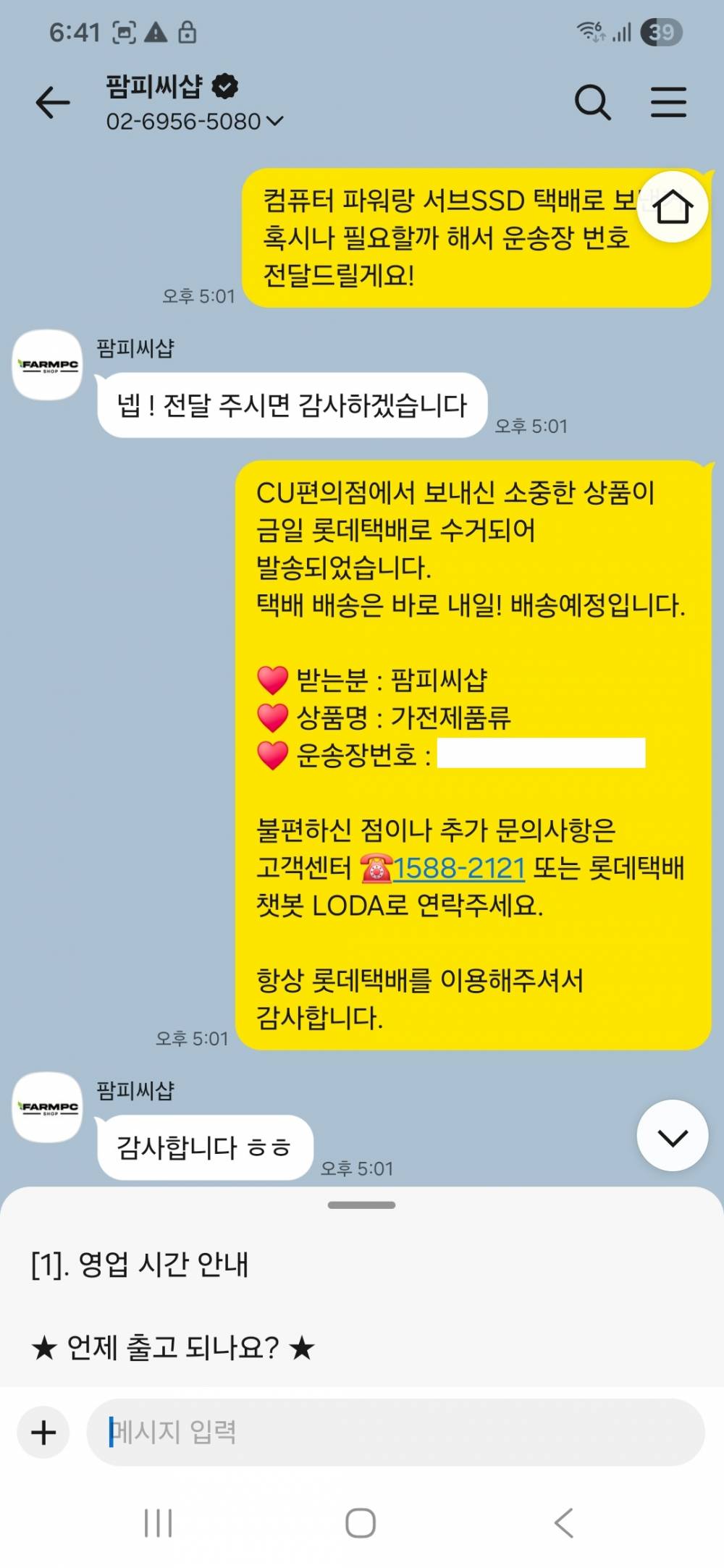Go back from the 팜피씨샵 chat
This screenshot has width=724, height=1568.
pos(53,102)
